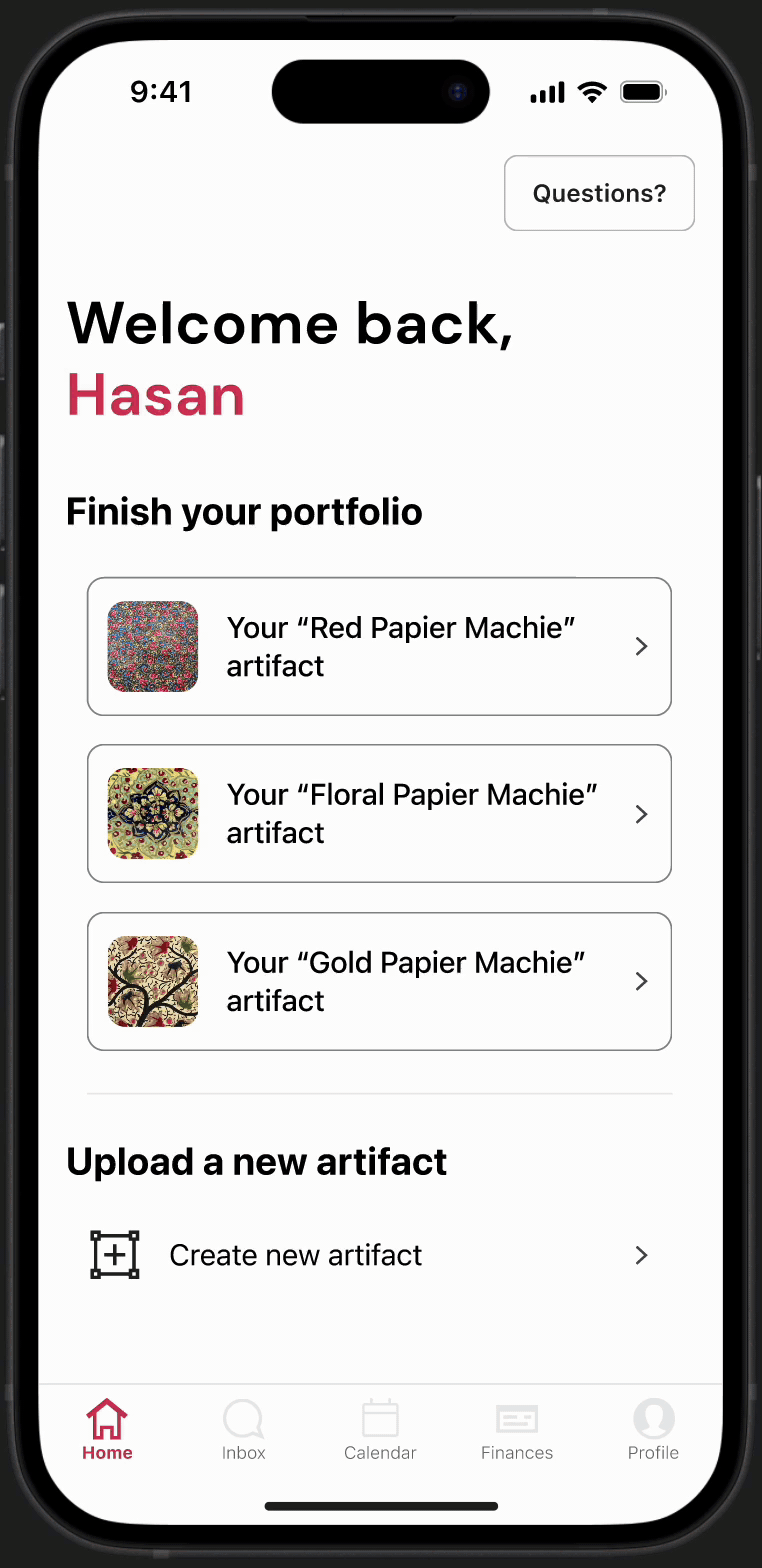Screen dimensions: 762x1568
Task: Go to the Home tab
Action: click(x=107, y=1430)
